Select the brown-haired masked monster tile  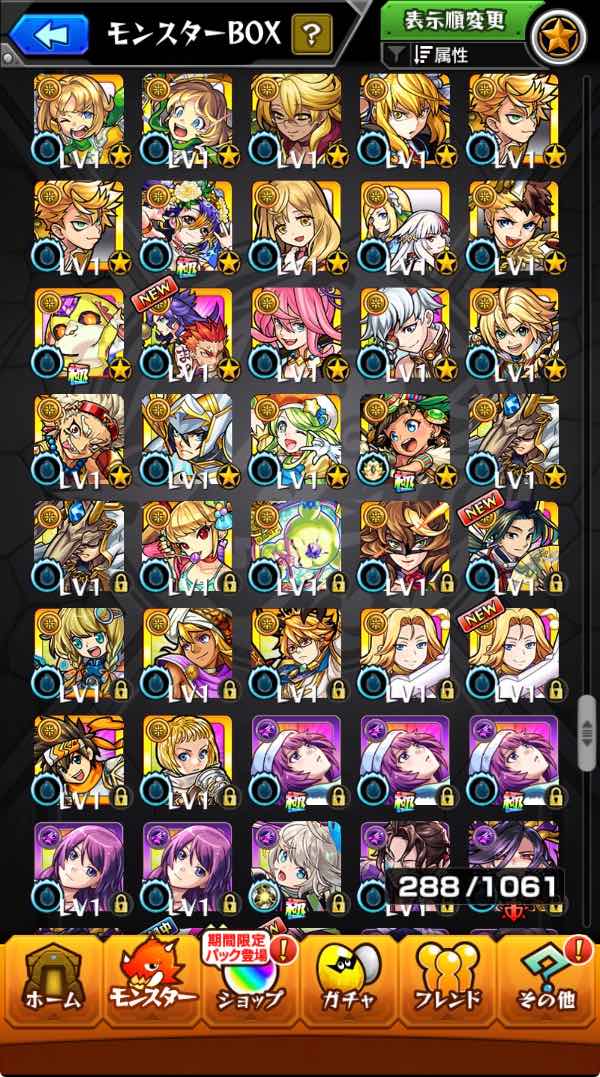tap(406, 548)
